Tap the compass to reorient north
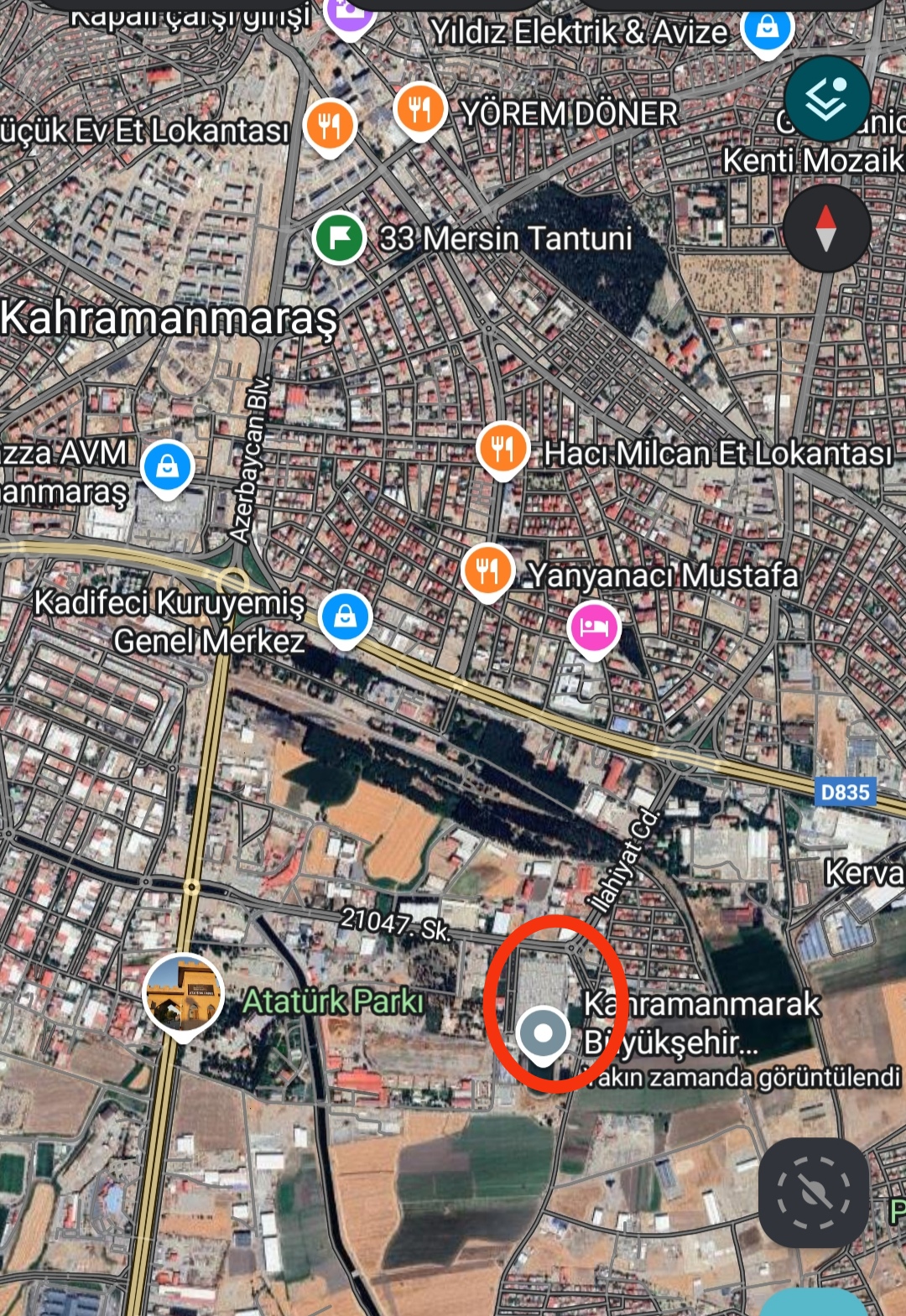Viewport: 906px width, 1316px height. tap(826, 228)
